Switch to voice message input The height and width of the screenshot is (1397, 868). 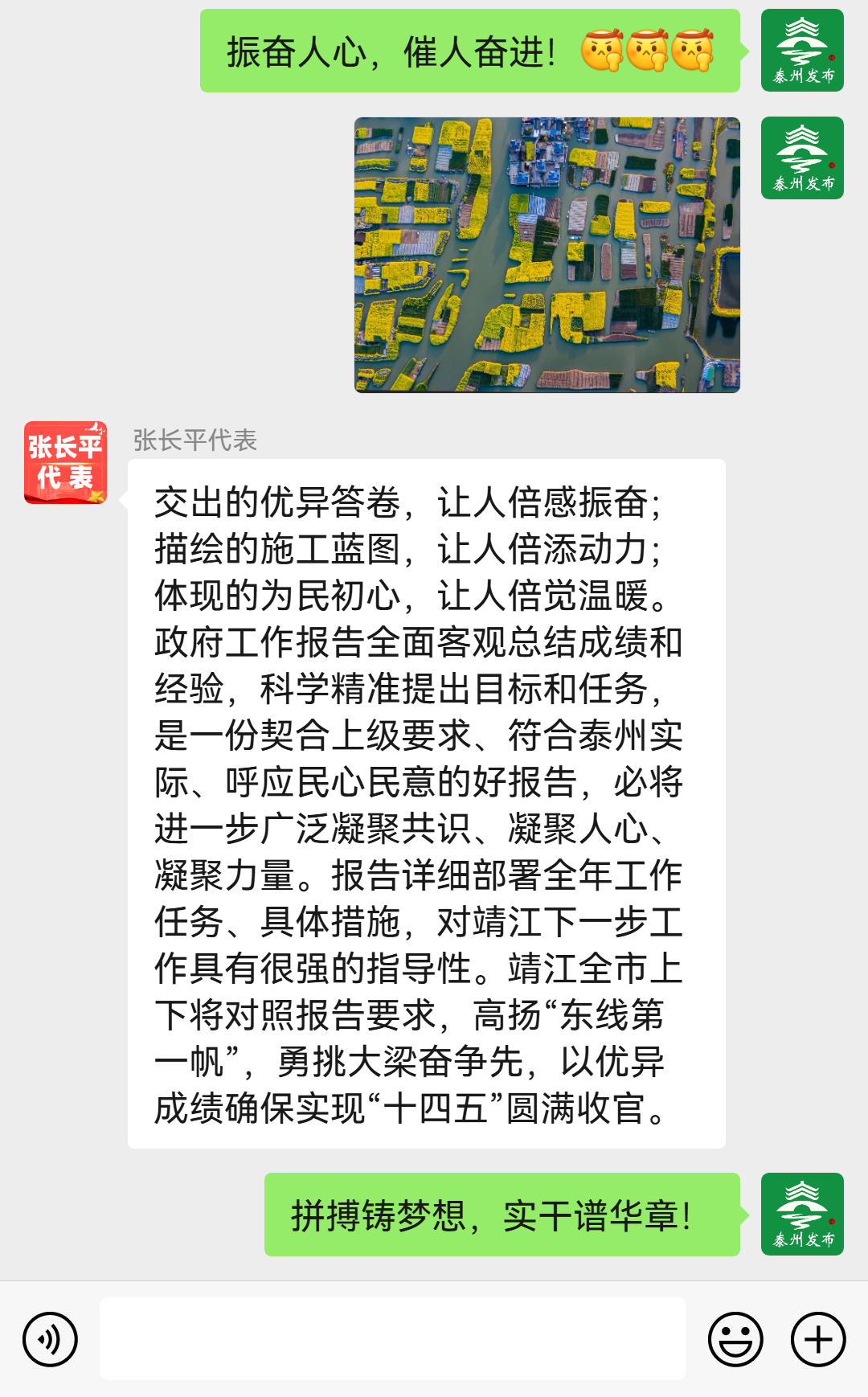tap(50, 1339)
